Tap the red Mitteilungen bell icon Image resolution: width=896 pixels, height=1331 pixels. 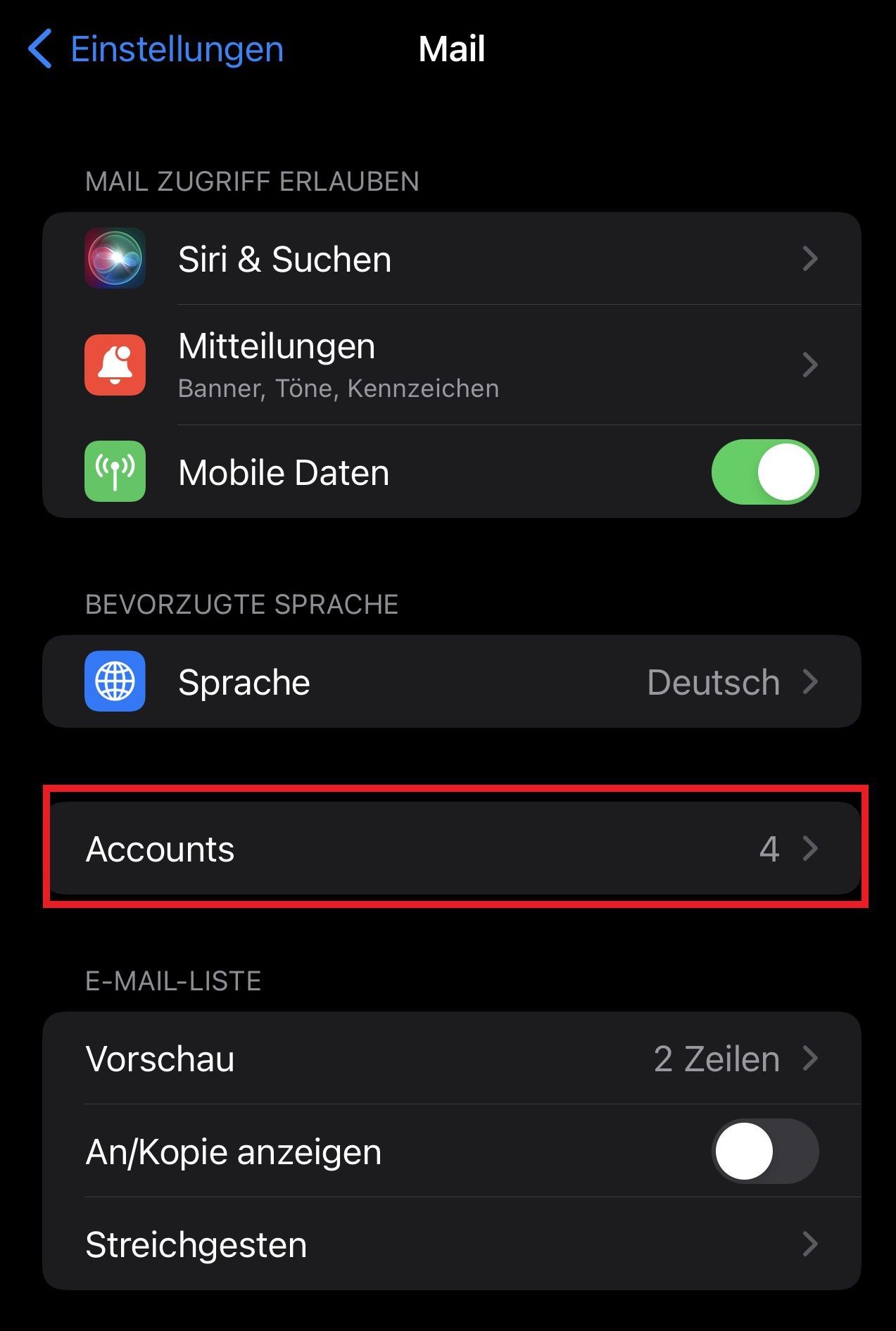[115, 365]
